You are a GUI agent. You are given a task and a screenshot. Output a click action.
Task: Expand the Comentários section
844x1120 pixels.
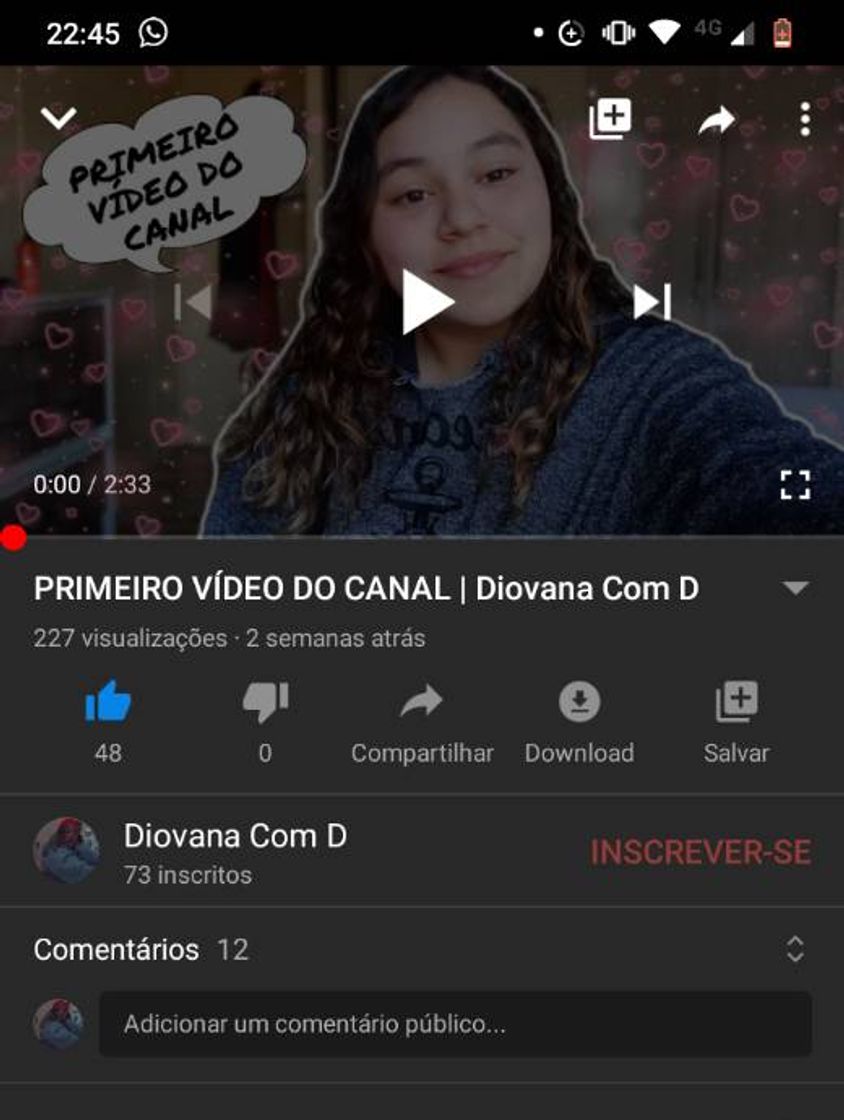795,949
